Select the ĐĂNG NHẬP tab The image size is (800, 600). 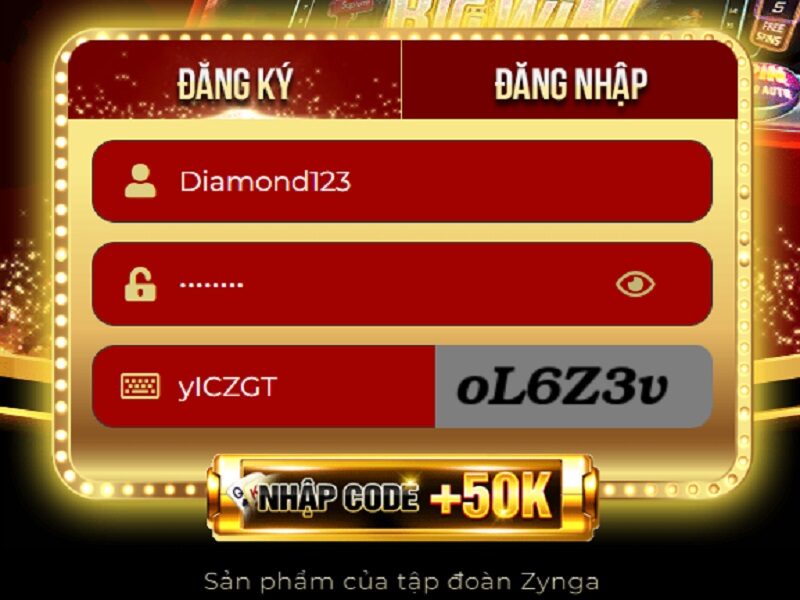[x=570, y=85]
